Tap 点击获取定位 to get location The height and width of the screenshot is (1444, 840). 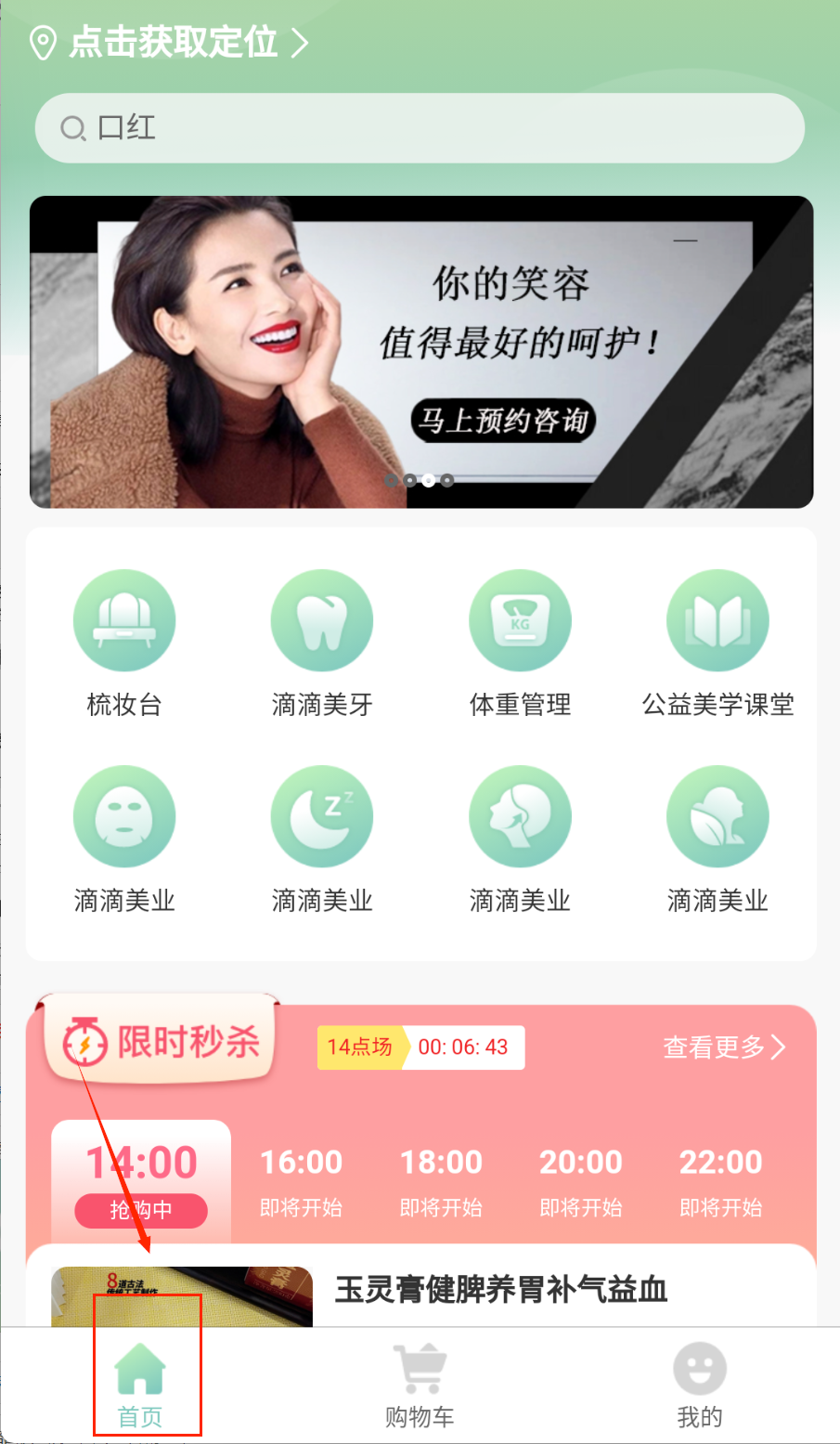pyautogui.click(x=173, y=43)
